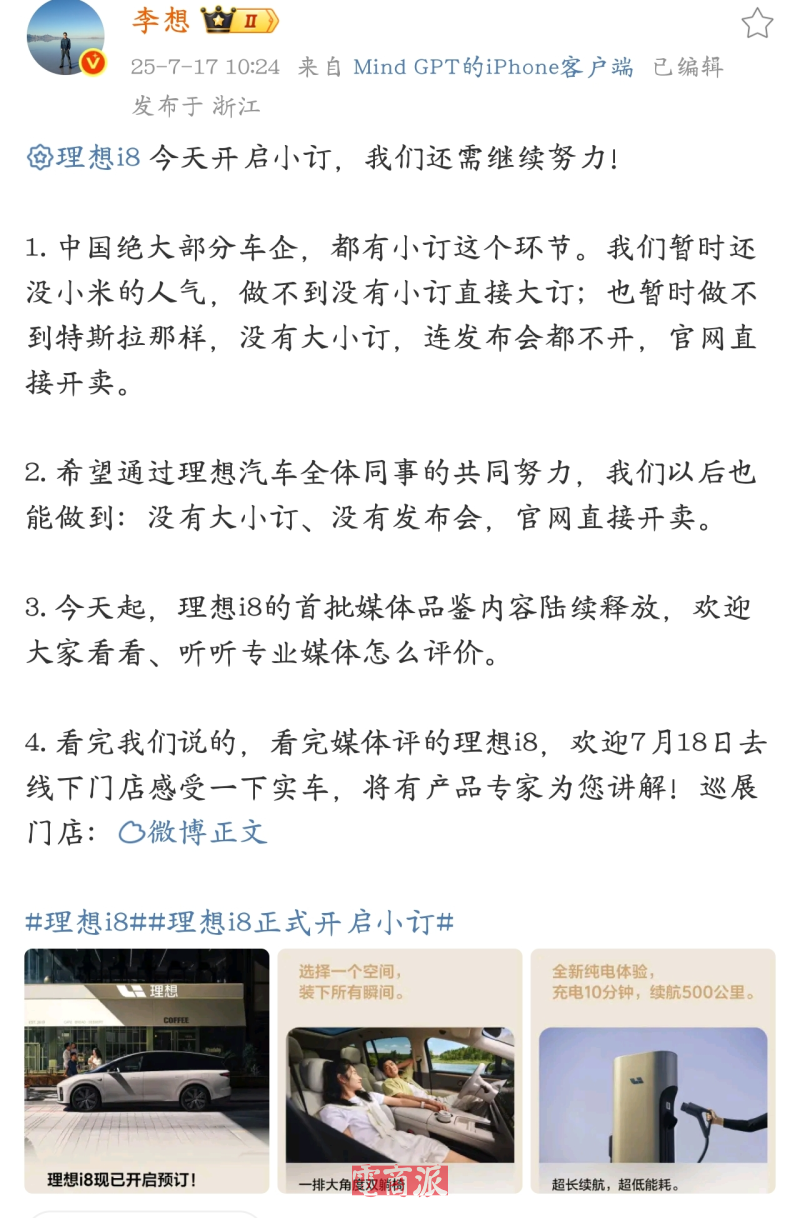
Task: Open the 微博正文 link
Action: pyautogui.click(x=194, y=832)
